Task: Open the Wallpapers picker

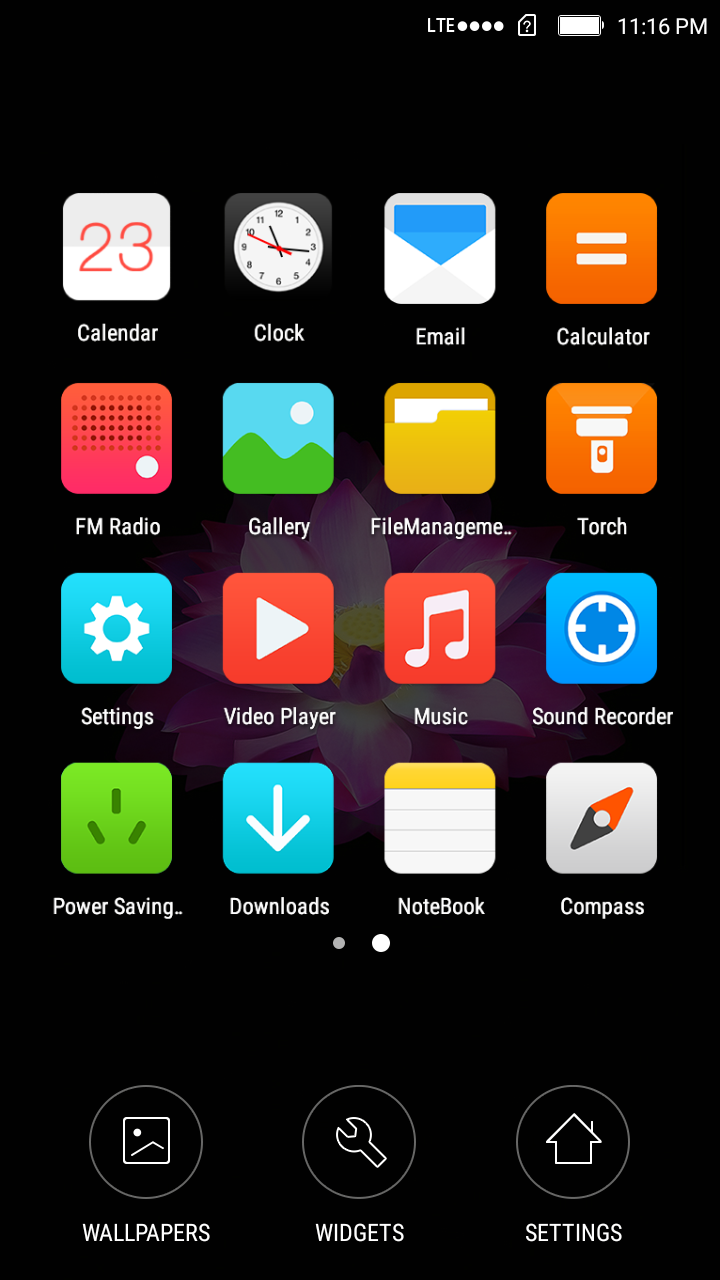Action: click(146, 1142)
